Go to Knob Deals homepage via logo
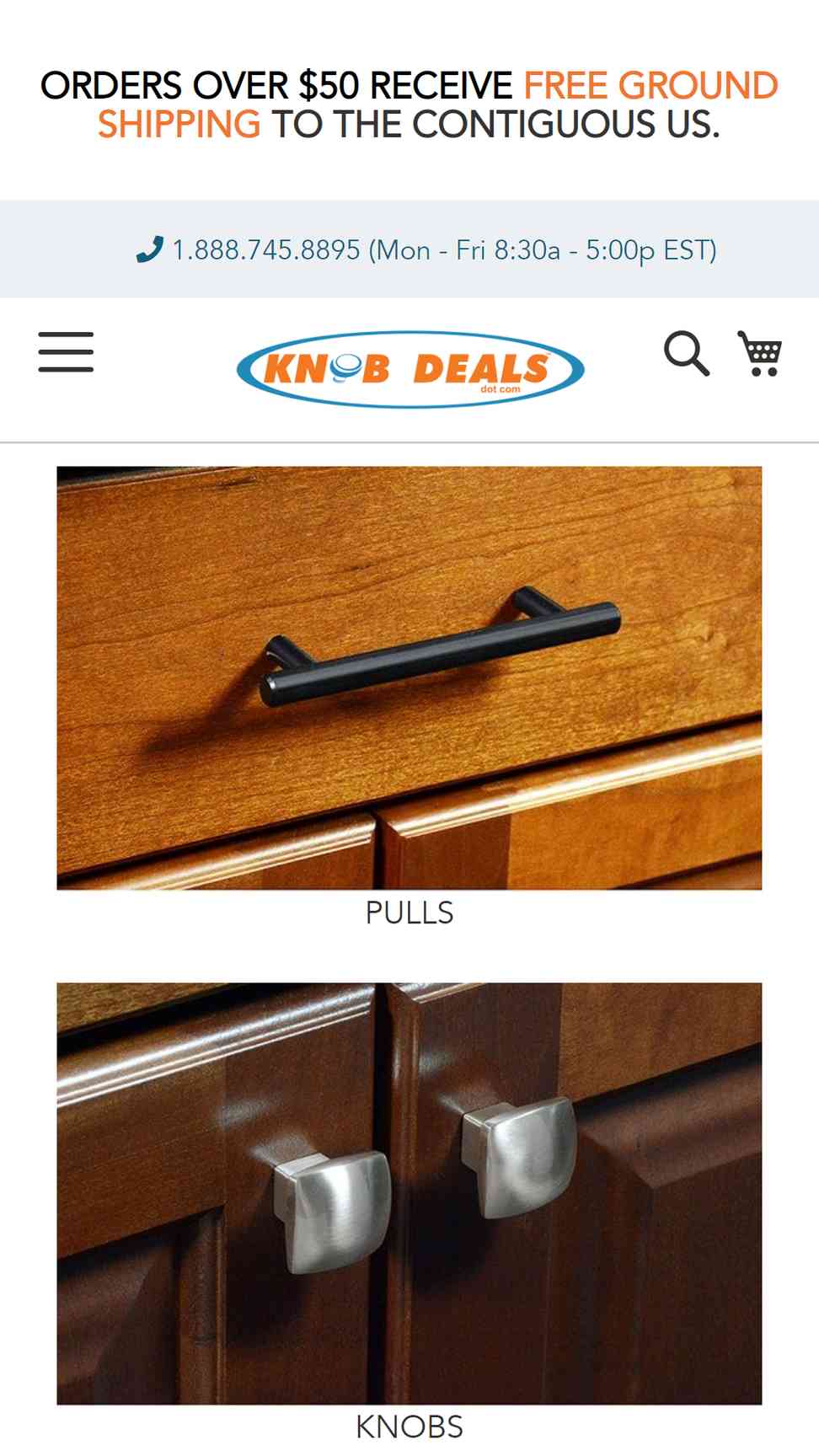 [410, 369]
